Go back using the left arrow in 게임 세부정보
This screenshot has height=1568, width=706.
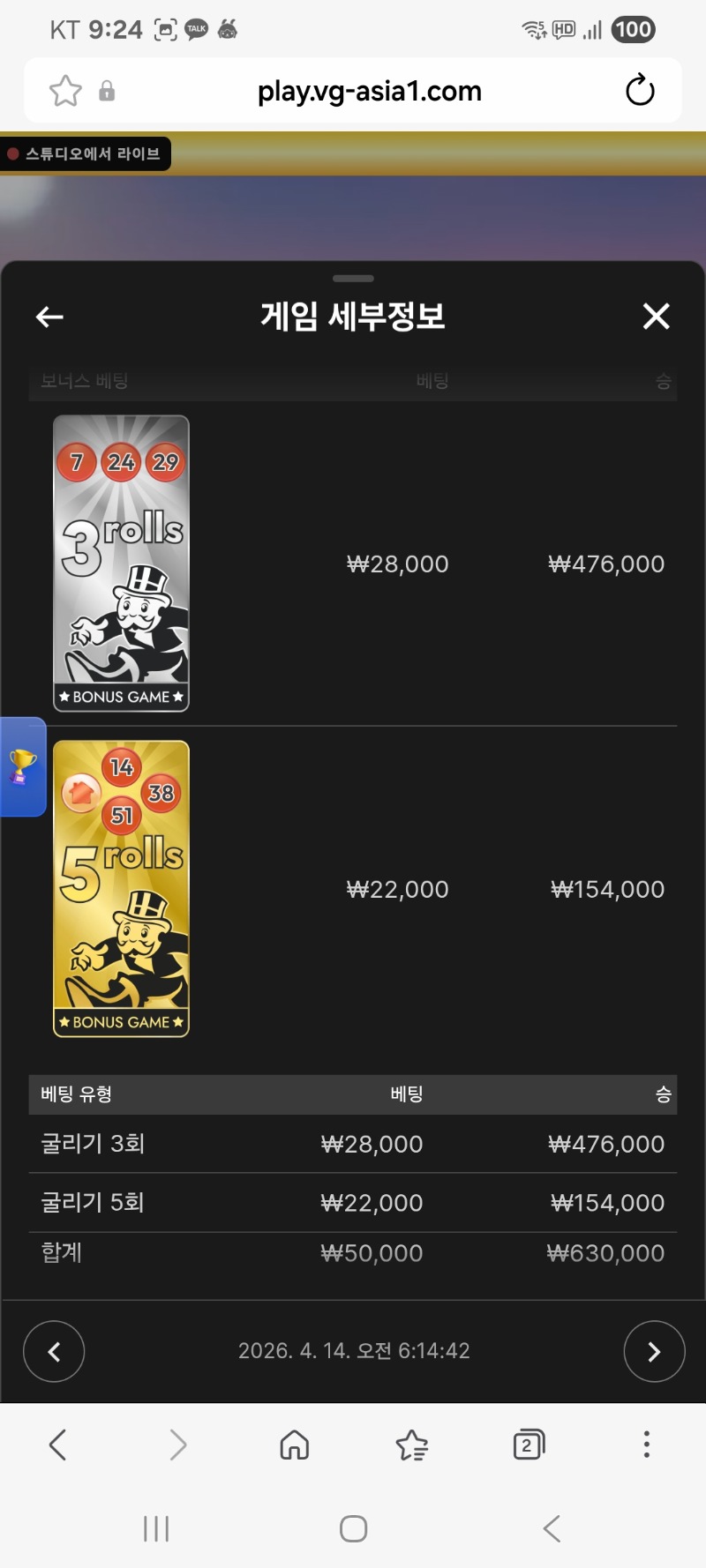tap(49, 317)
